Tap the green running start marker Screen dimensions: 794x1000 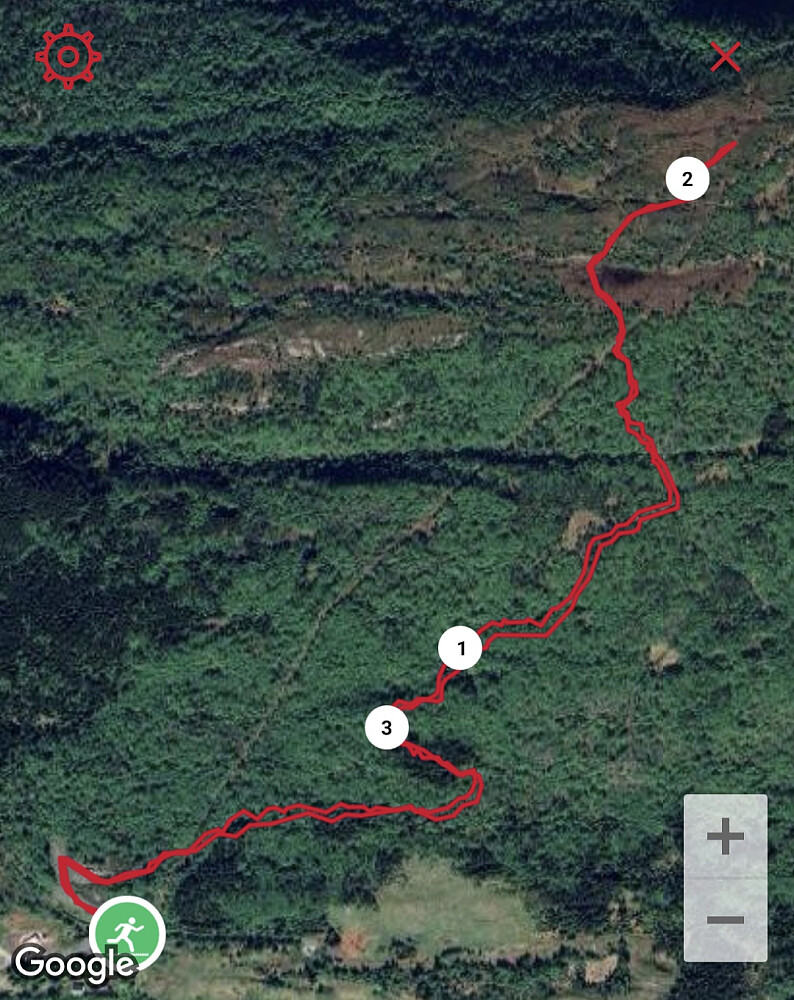(127, 933)
